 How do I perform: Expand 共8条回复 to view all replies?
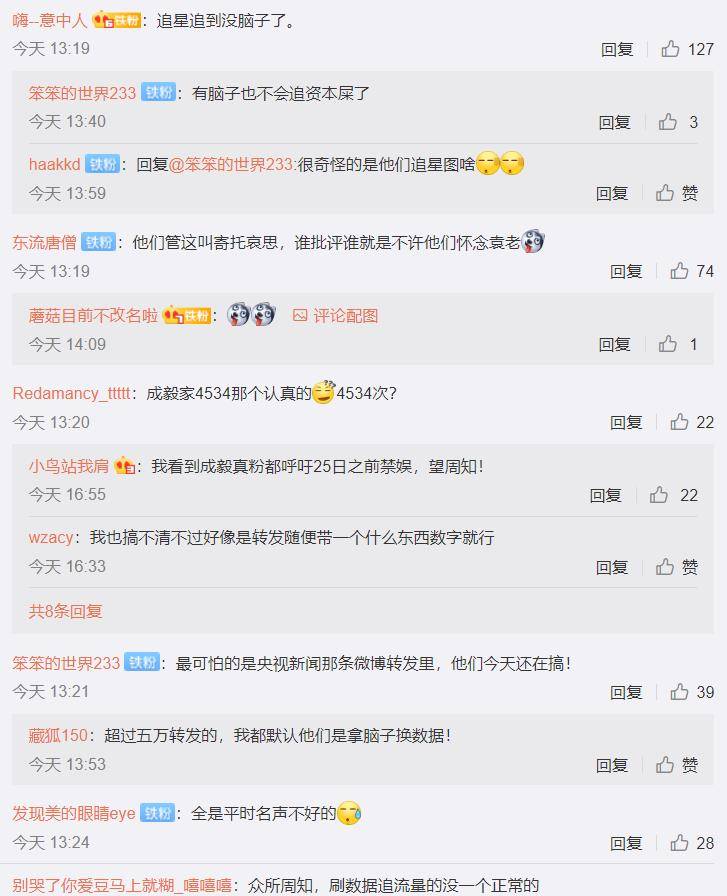(x=65, y=611)
